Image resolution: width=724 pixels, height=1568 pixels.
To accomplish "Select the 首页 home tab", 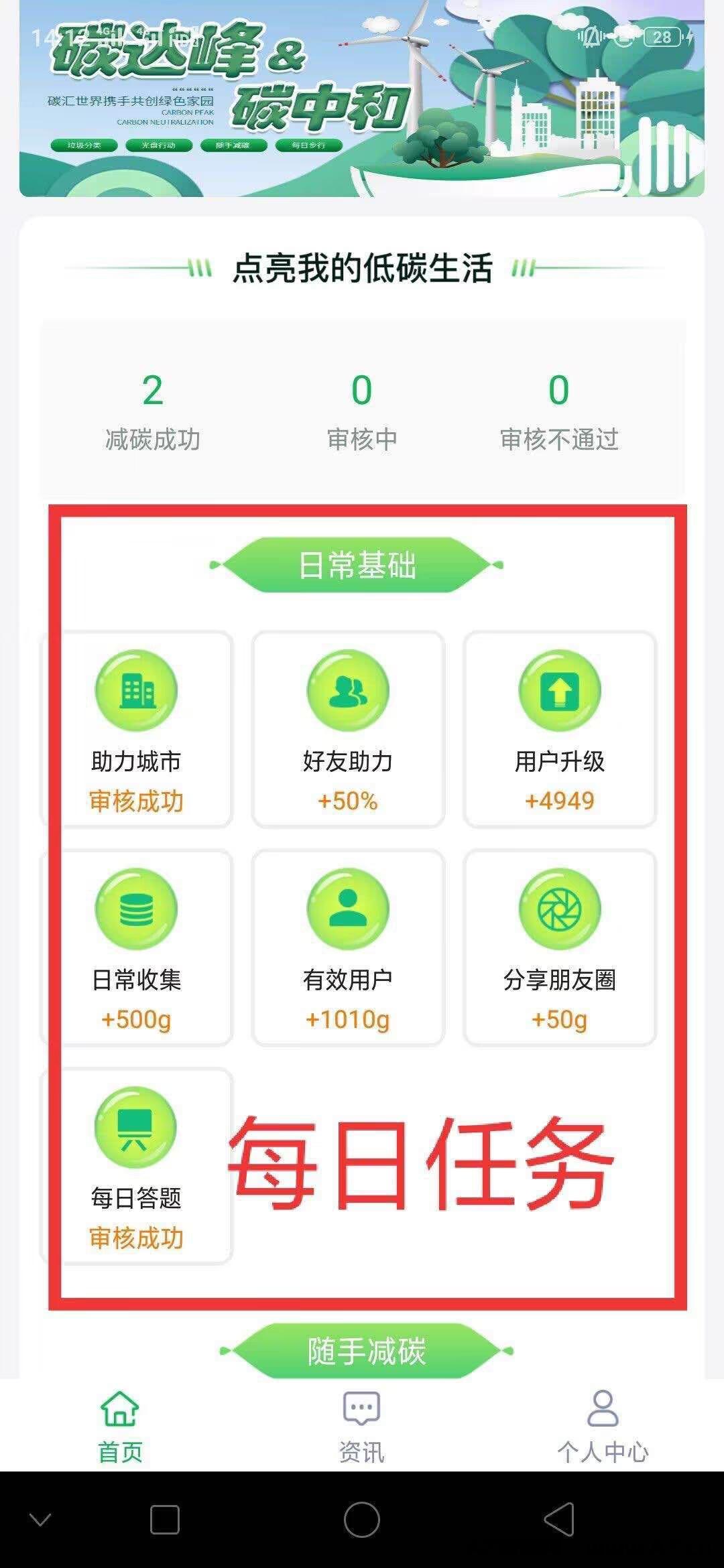I will click(x=121, y=1427).
